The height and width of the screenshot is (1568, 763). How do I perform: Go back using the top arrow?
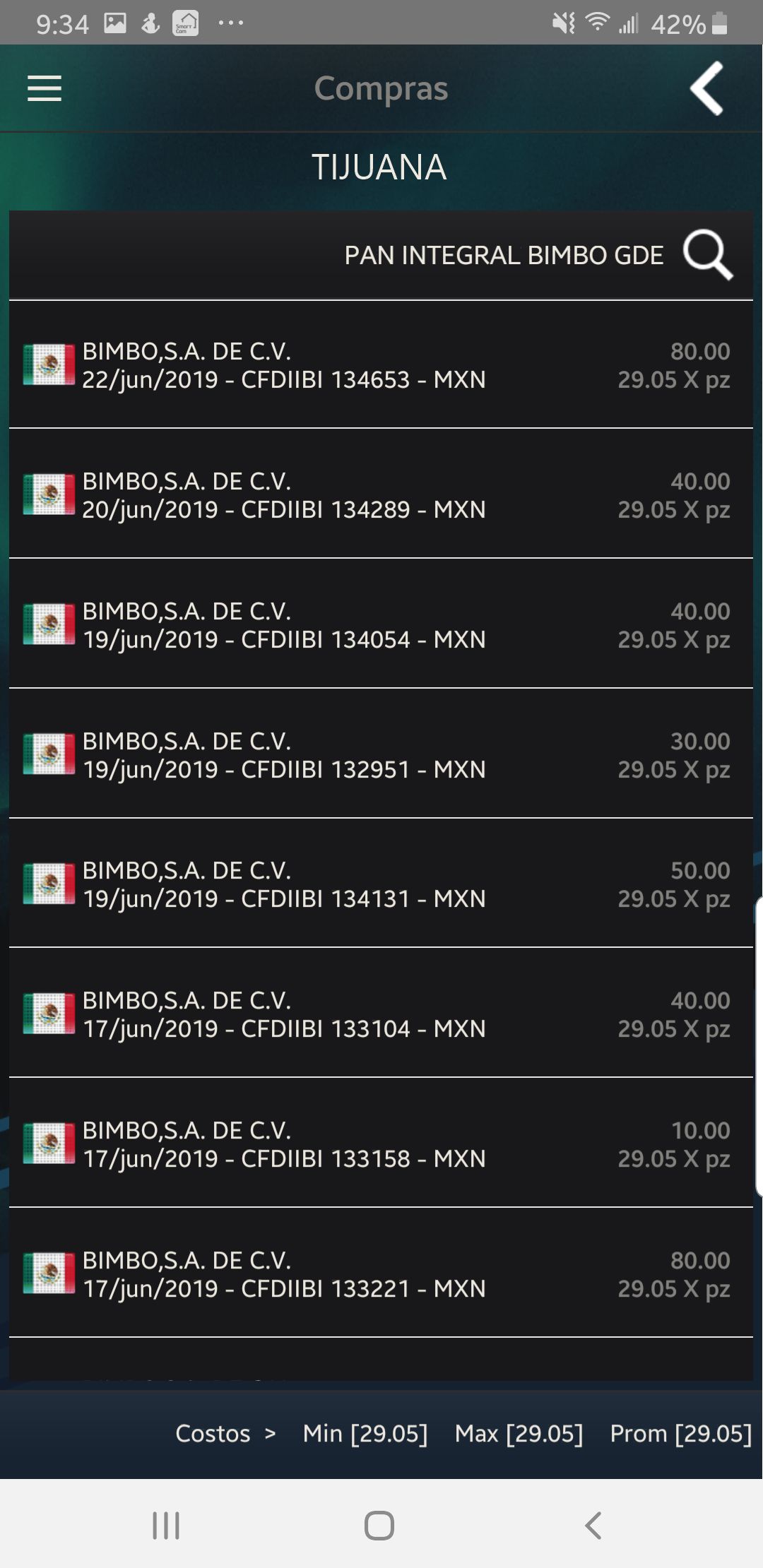tap(707, 88)
